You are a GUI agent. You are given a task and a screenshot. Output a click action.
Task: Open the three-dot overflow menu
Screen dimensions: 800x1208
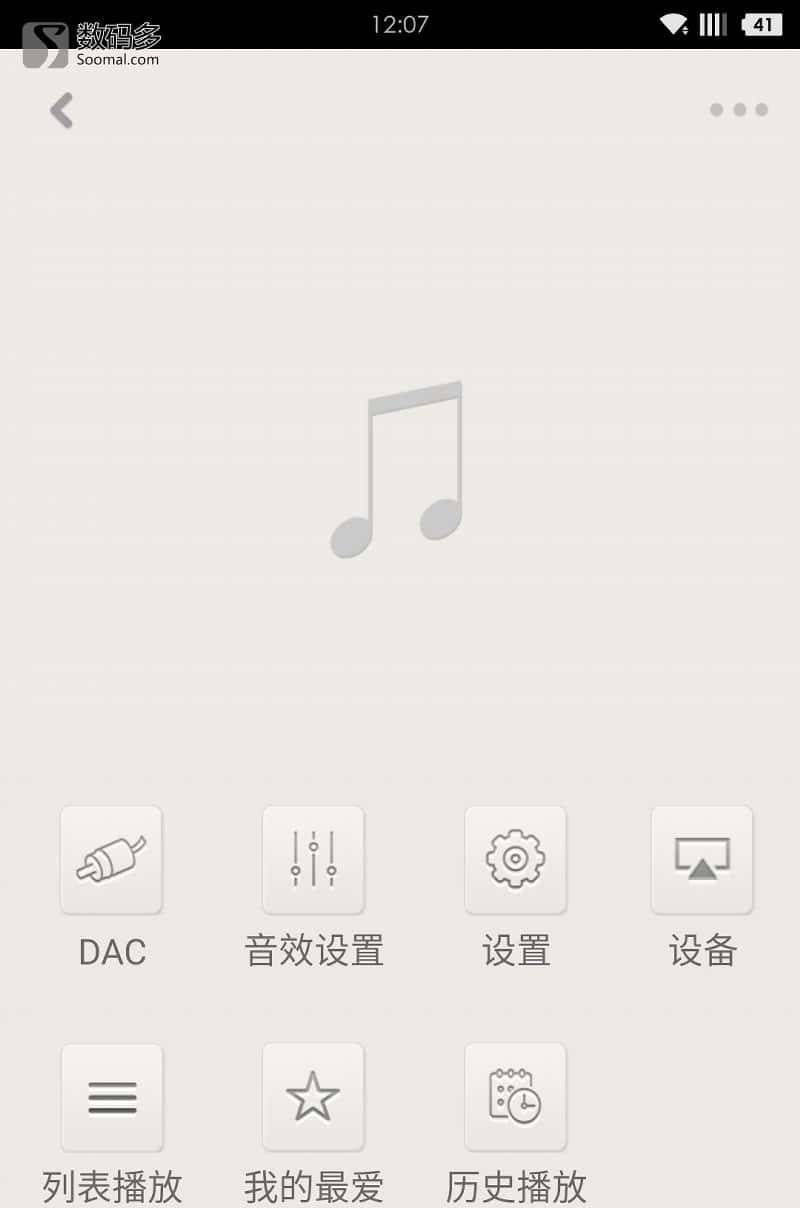[737, 110]
